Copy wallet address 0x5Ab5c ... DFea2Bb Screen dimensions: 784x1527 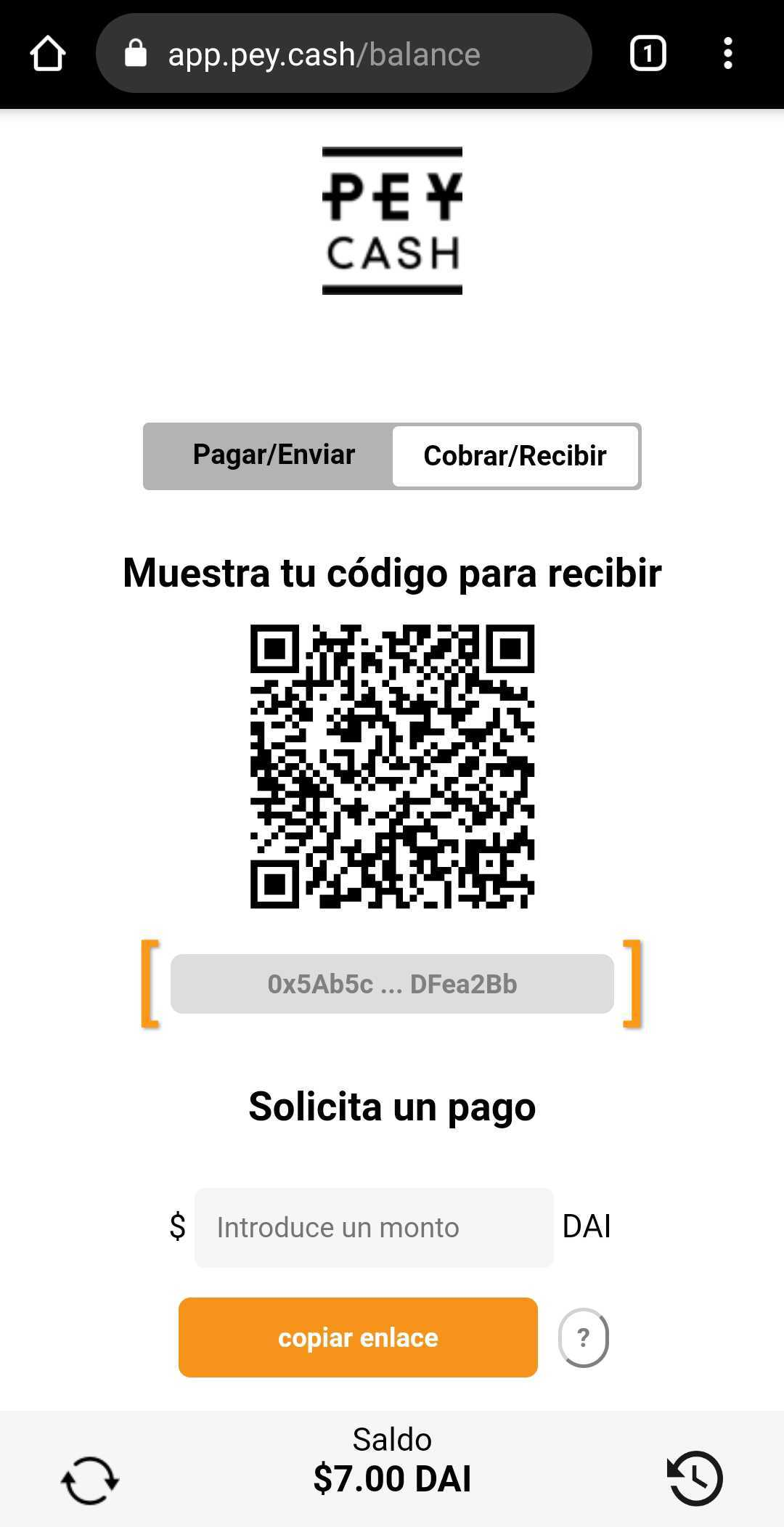point(392,984)
